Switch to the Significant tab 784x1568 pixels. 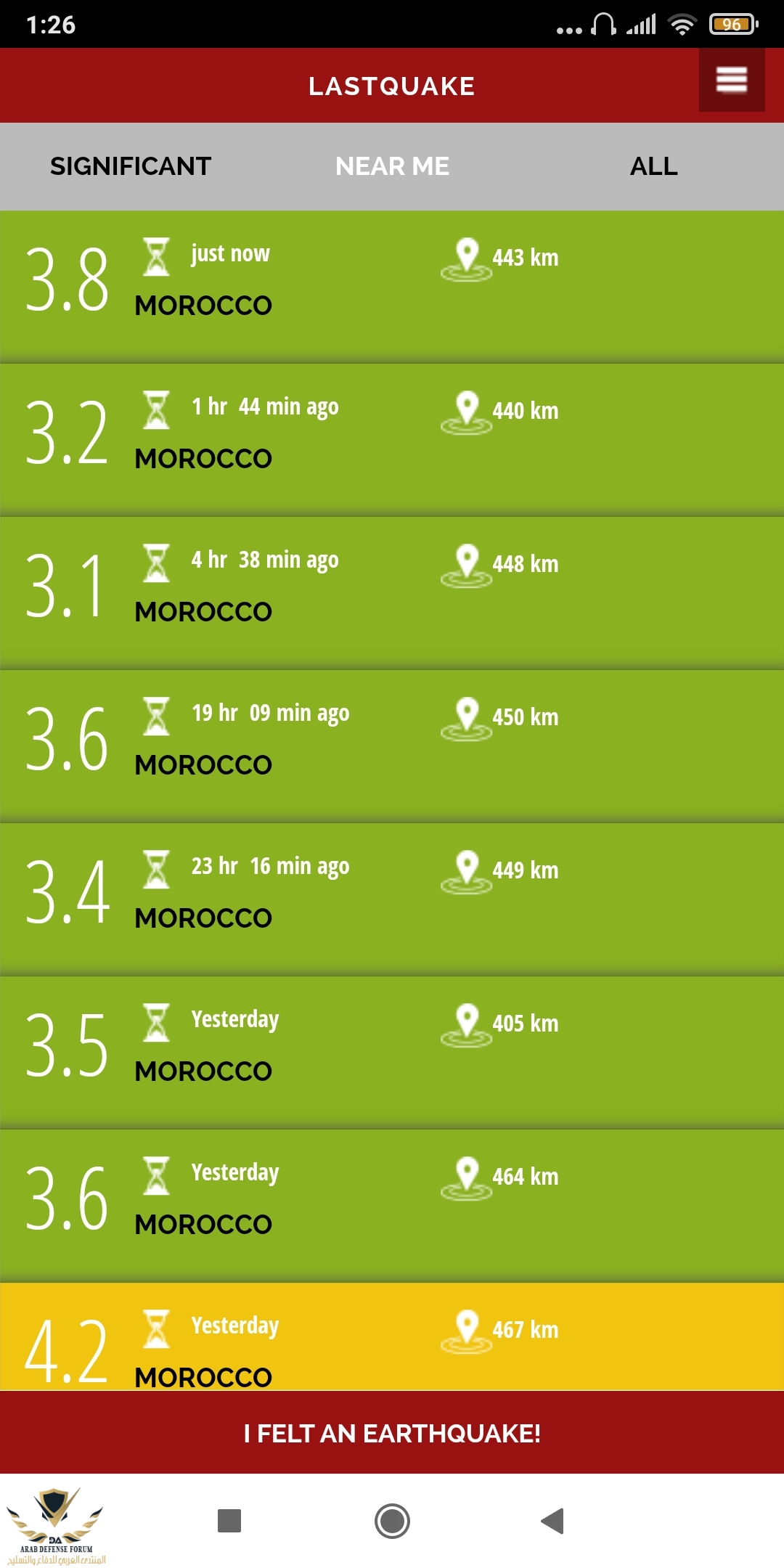pyautogui.click(x=131, y=166)
